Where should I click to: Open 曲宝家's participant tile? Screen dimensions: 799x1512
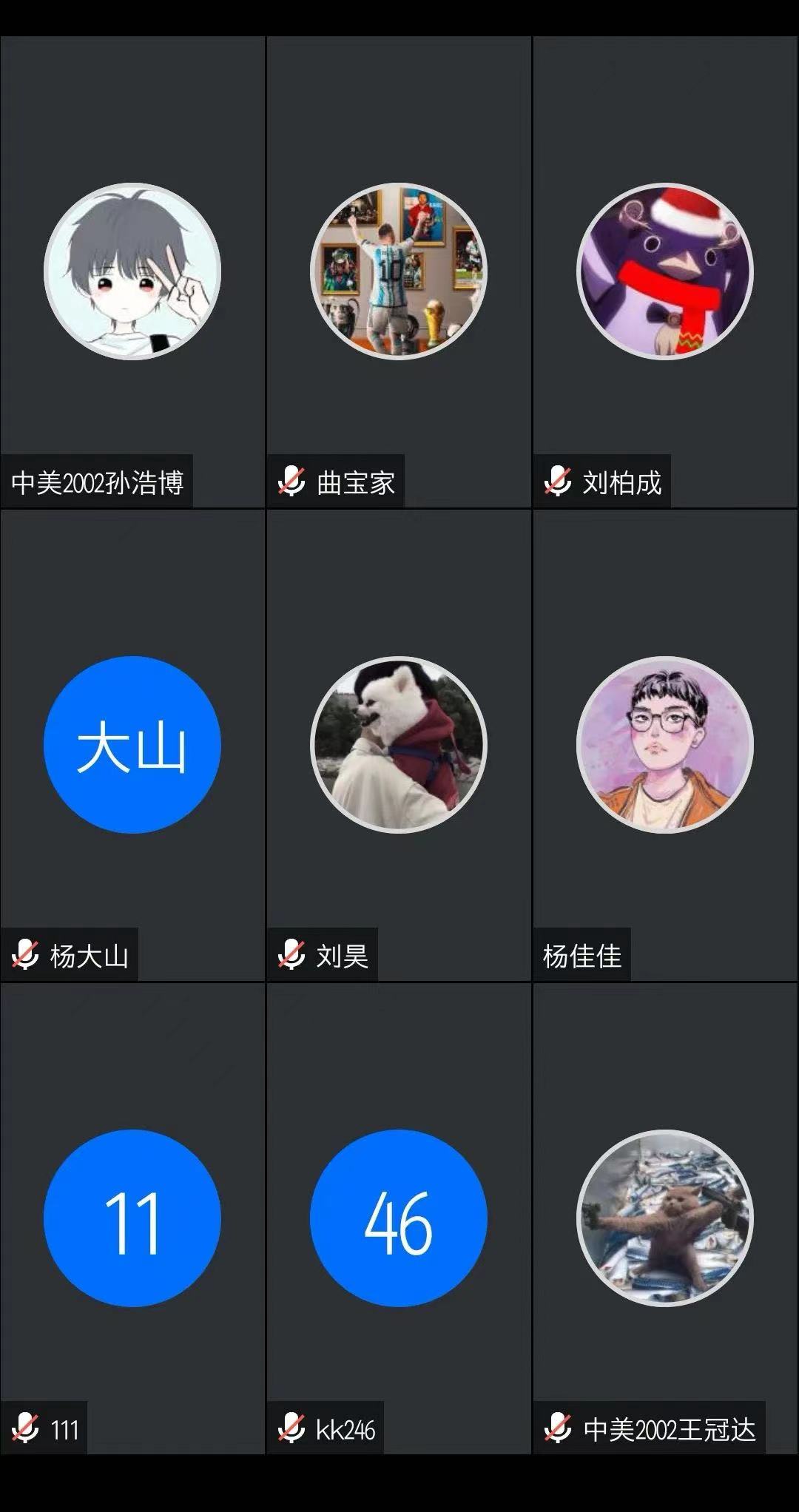[x=399, y=272]
